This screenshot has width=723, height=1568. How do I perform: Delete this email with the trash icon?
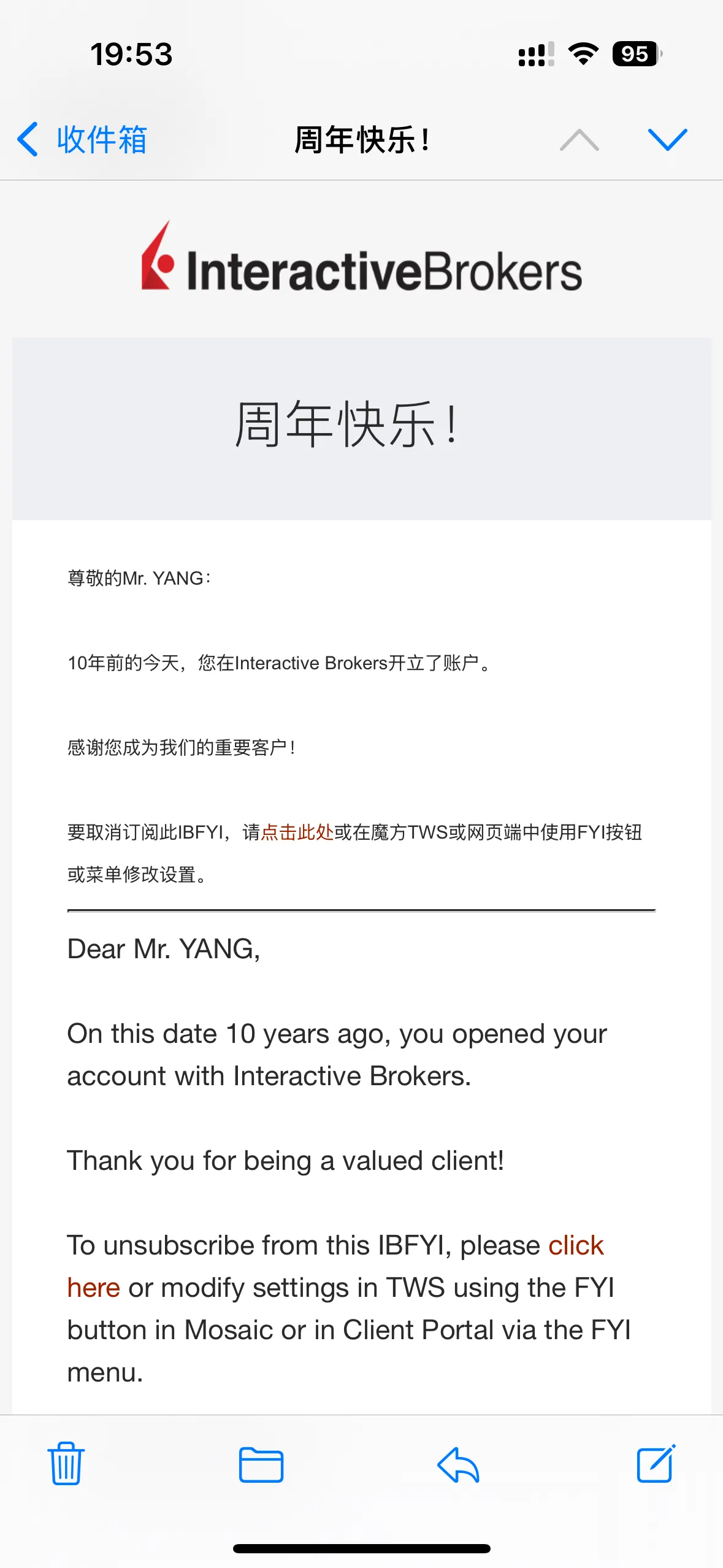pyautogui.click(x=66, y=1464)
